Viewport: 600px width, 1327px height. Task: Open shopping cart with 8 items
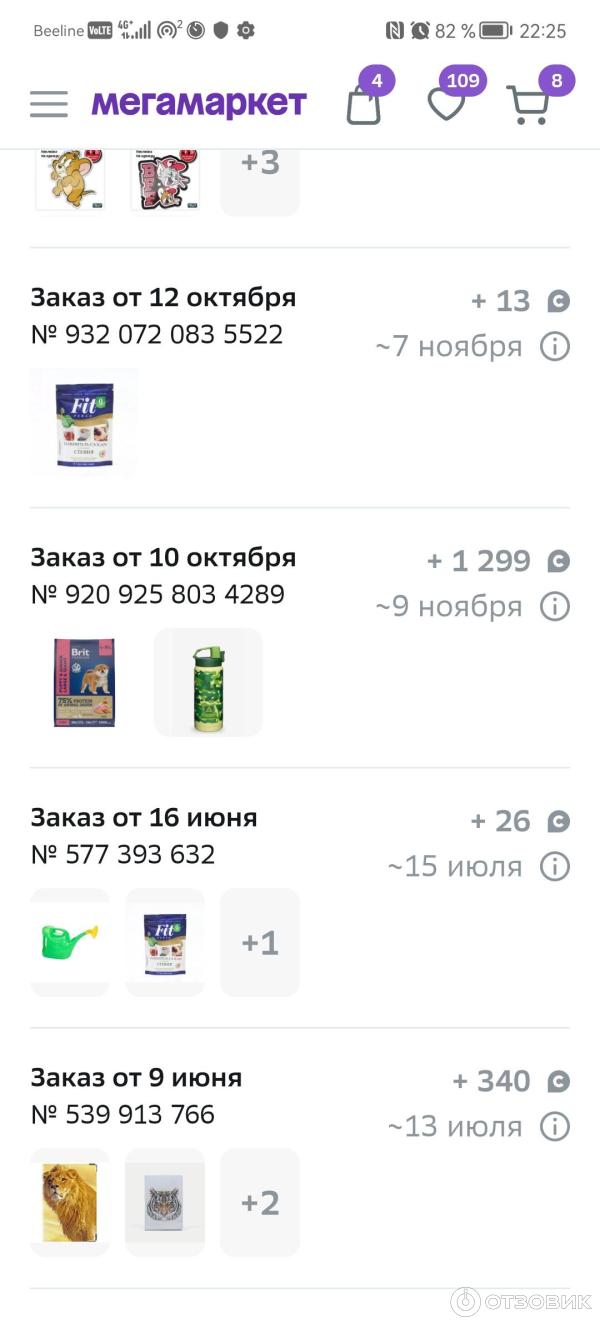coord(528,104)
